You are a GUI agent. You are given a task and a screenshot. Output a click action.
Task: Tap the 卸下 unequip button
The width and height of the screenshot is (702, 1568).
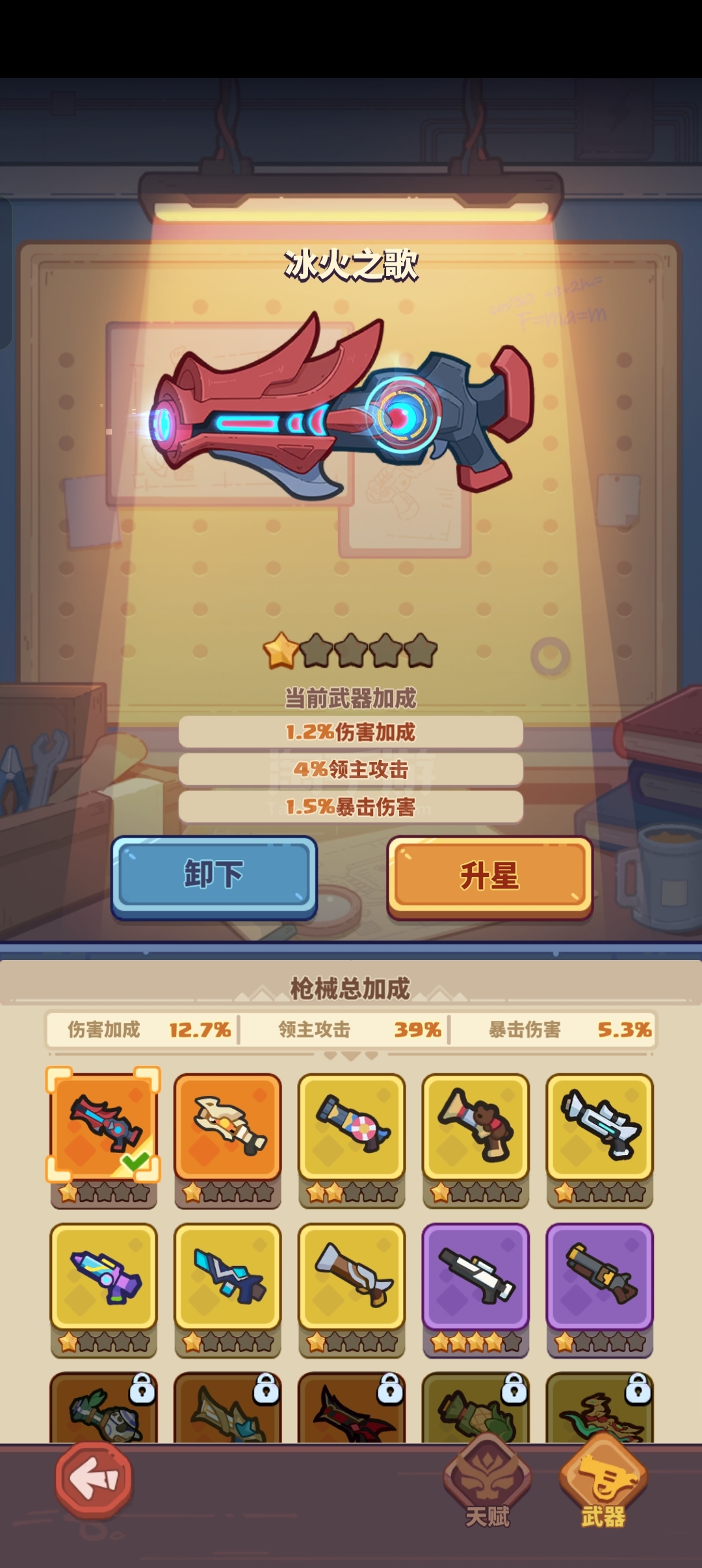pos(214,878)
